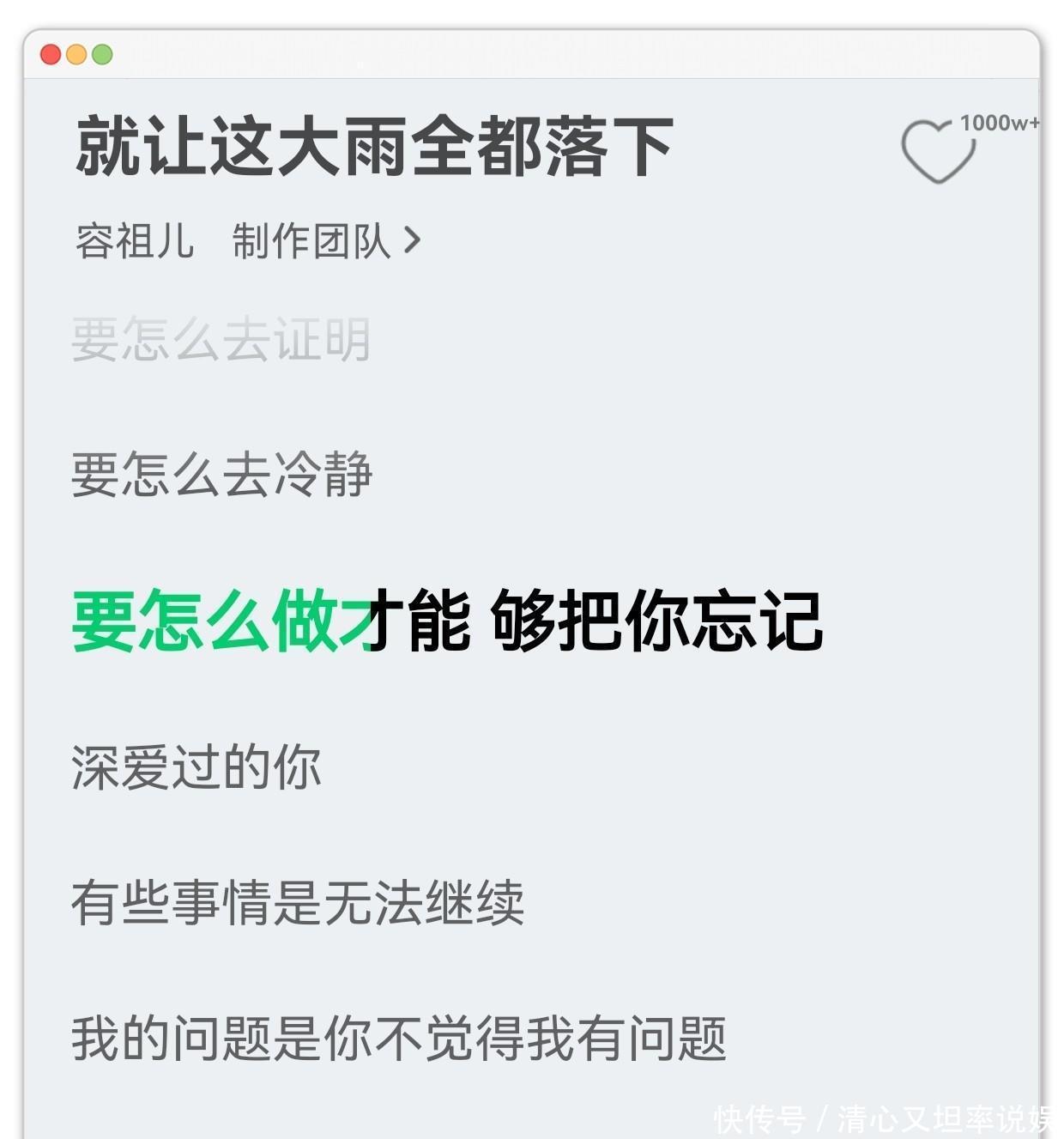Screen dimensions: 1064x1139
Task: Like the song with the heart icon
Action: point(938,152)
